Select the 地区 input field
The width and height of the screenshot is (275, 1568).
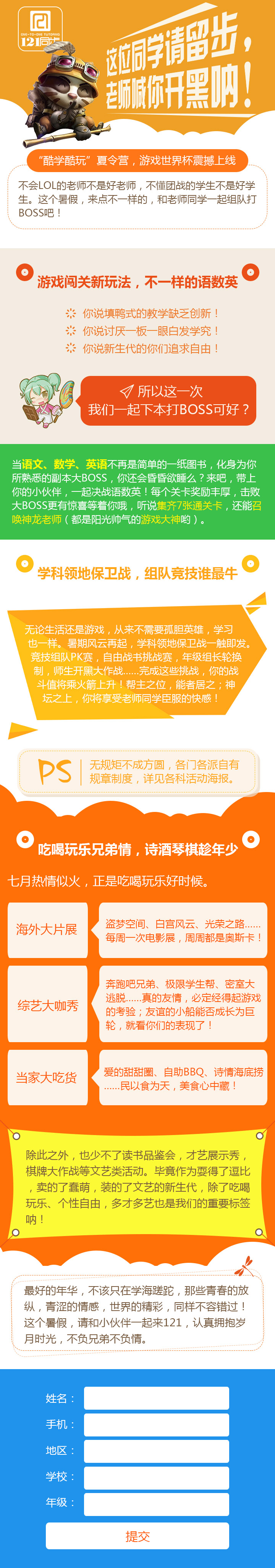[x=156, y=1451]
